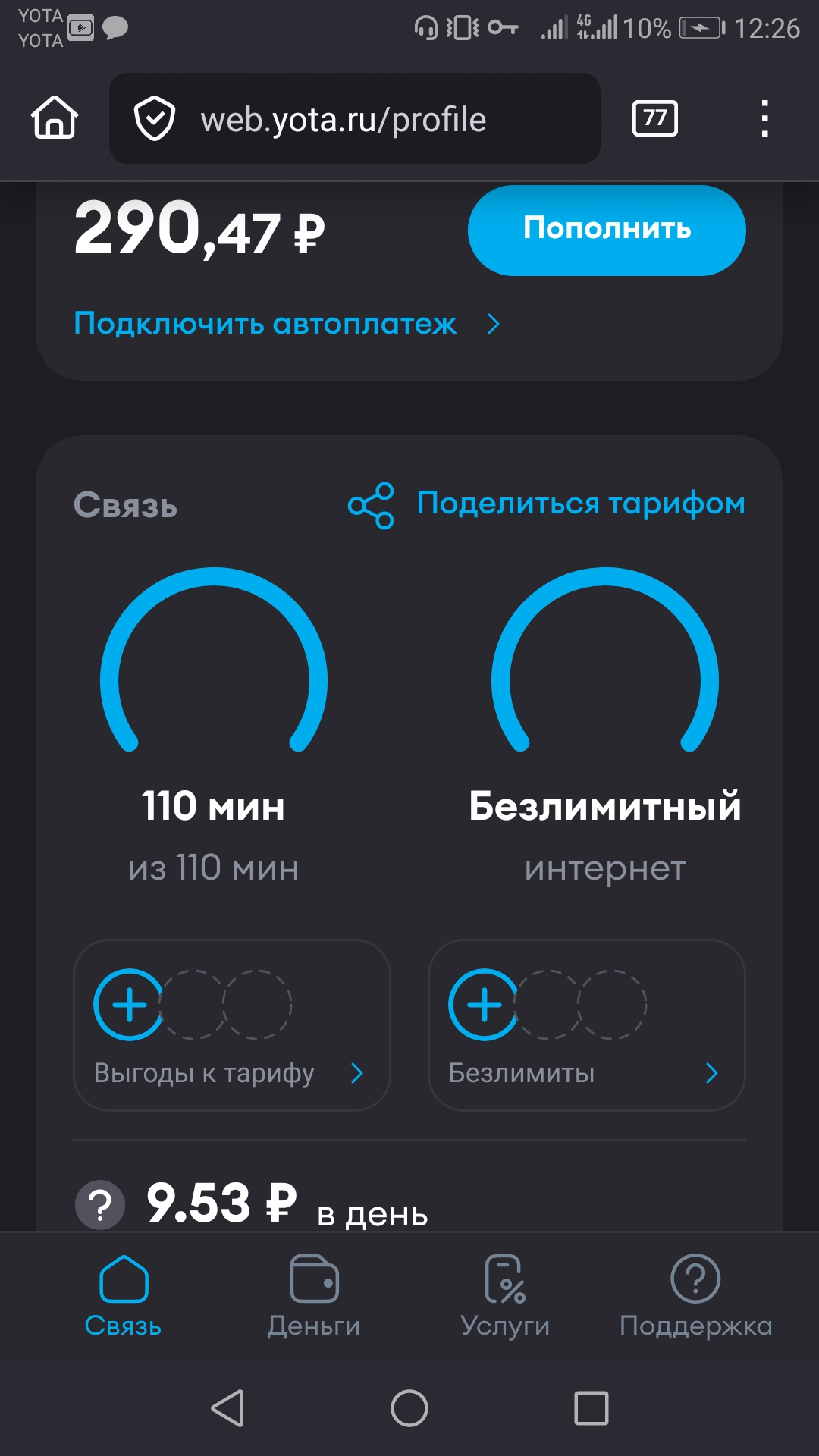Switch to the Деньги tab
This screenshot has width=819, height=1456.
click(x=314, y=1295)
